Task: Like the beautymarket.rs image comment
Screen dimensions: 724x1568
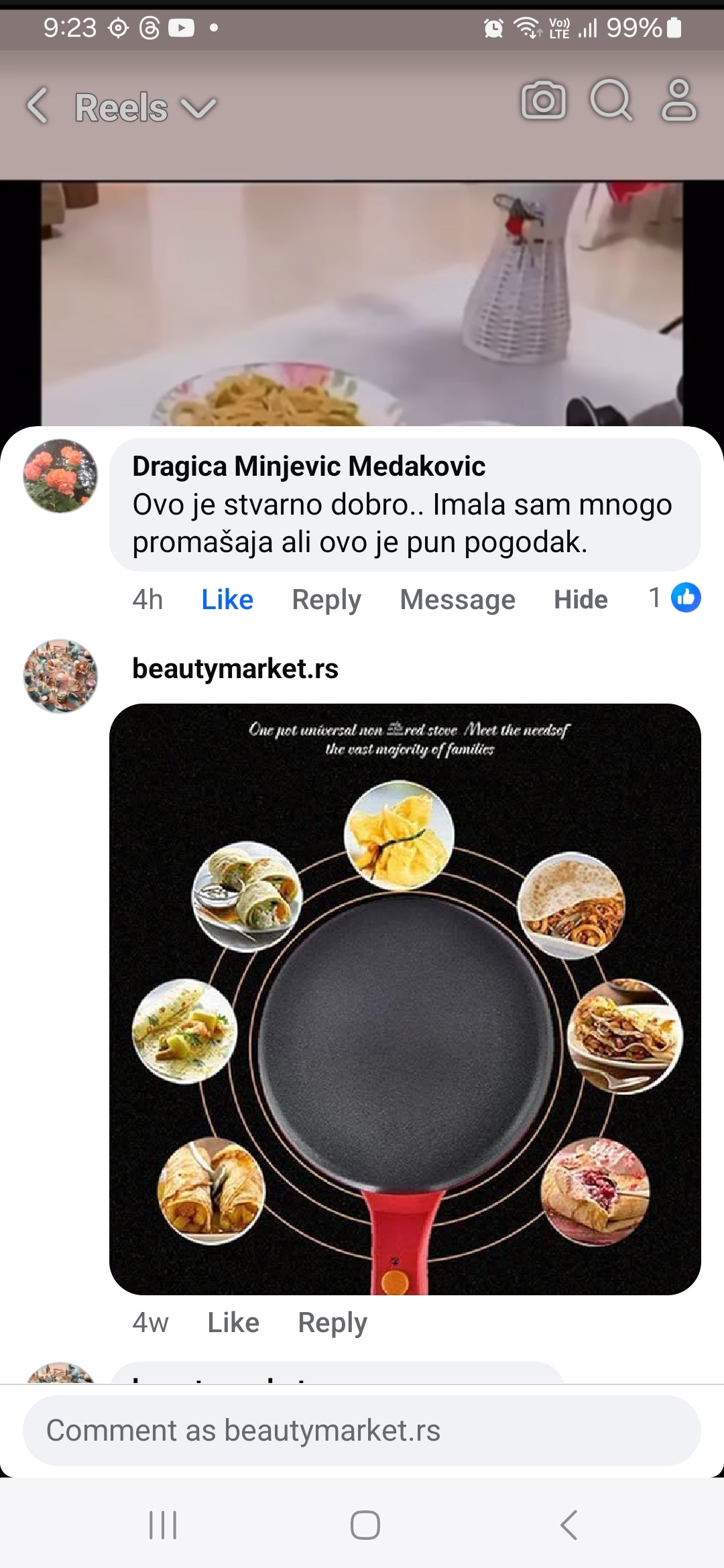Action: click(233, 1323)
